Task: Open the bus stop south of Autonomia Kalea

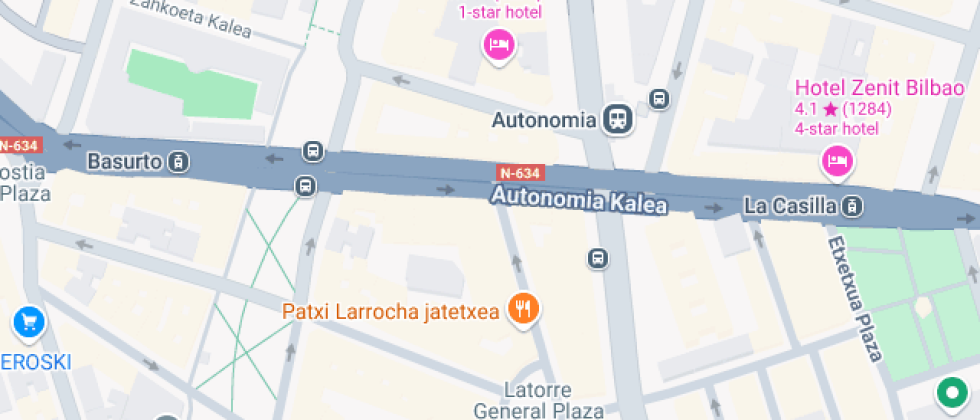Action: click(598, 259)
